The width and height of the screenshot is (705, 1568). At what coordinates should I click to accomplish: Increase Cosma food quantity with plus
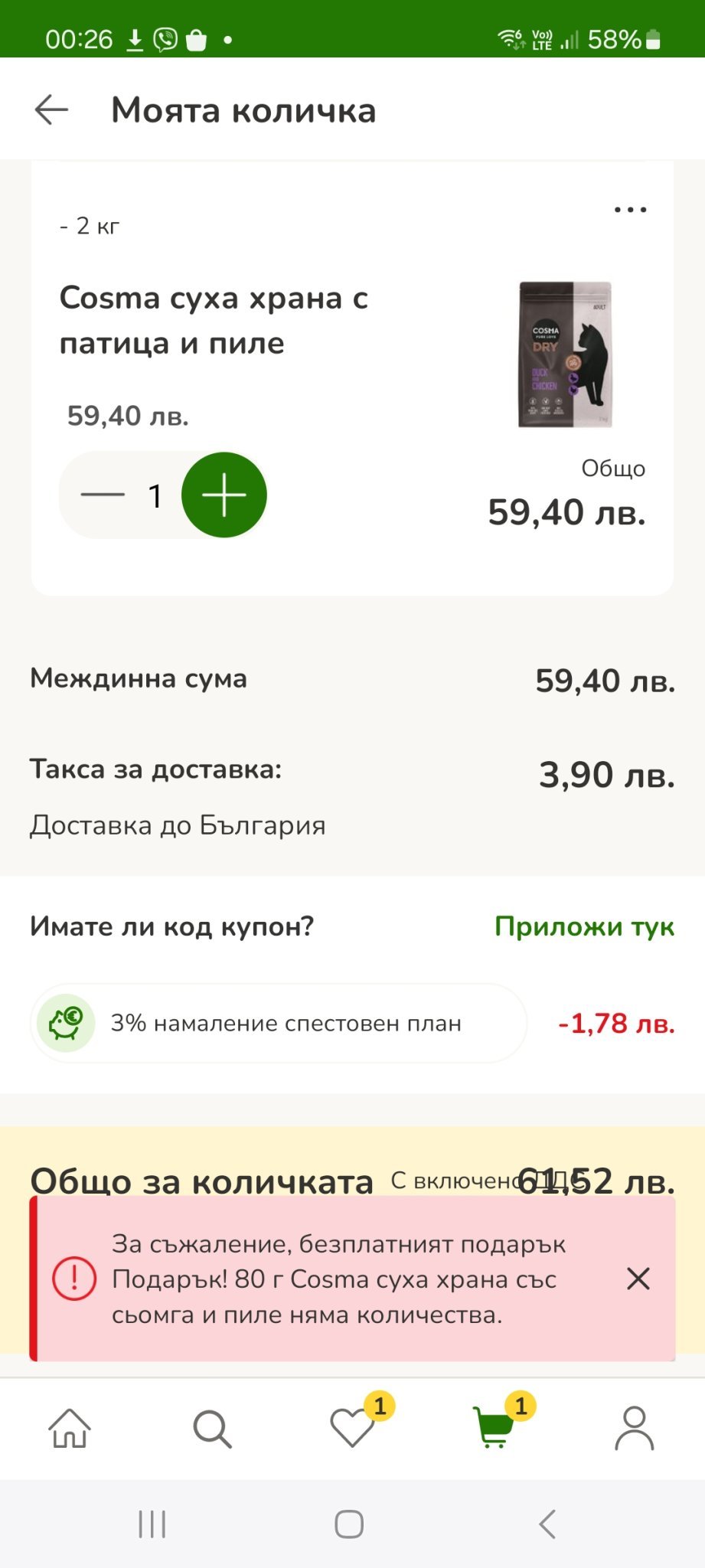tap(224, 495)
